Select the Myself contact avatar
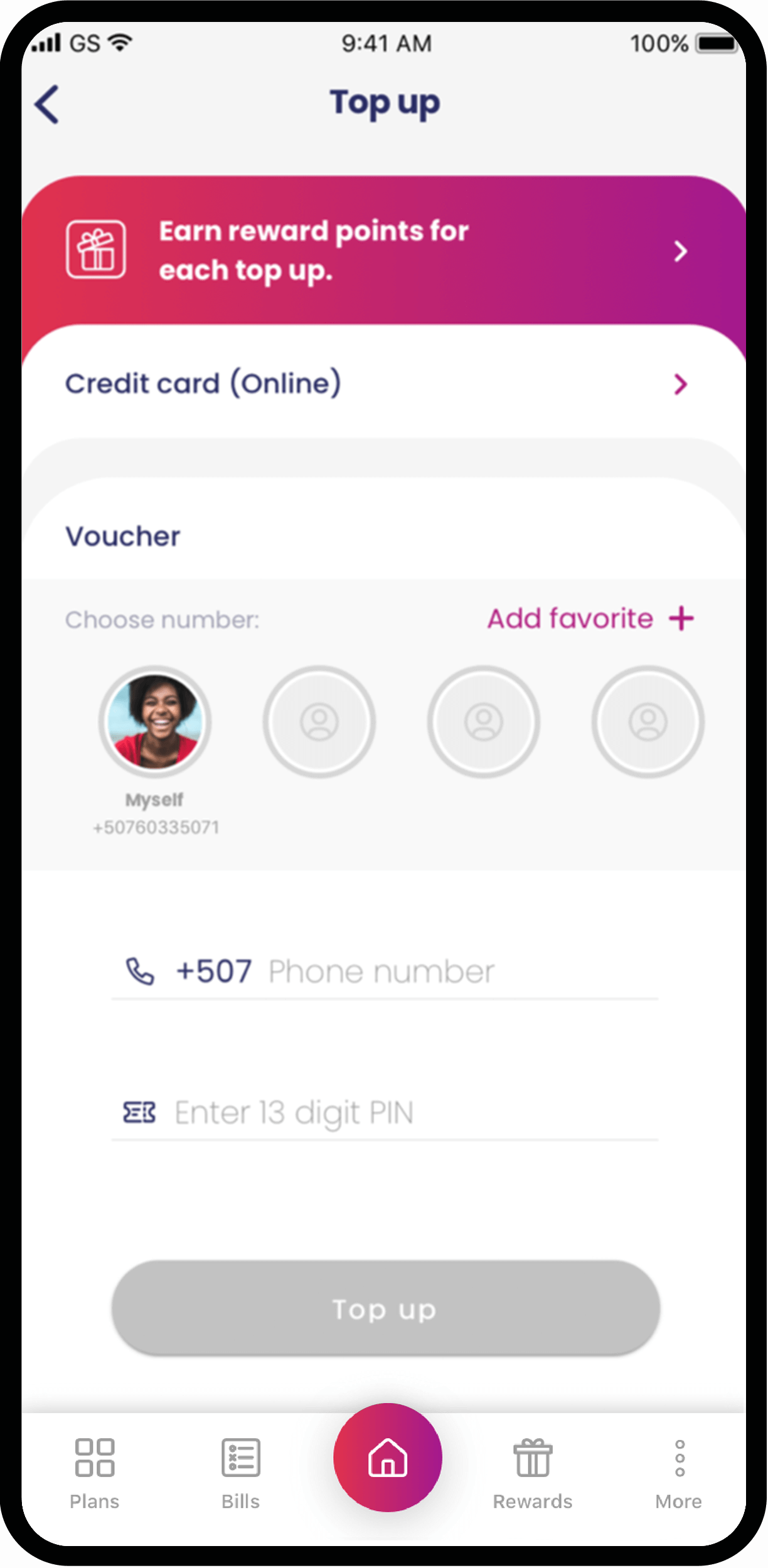The width and height of the screenshot is (768, 1568). (155, 722)
